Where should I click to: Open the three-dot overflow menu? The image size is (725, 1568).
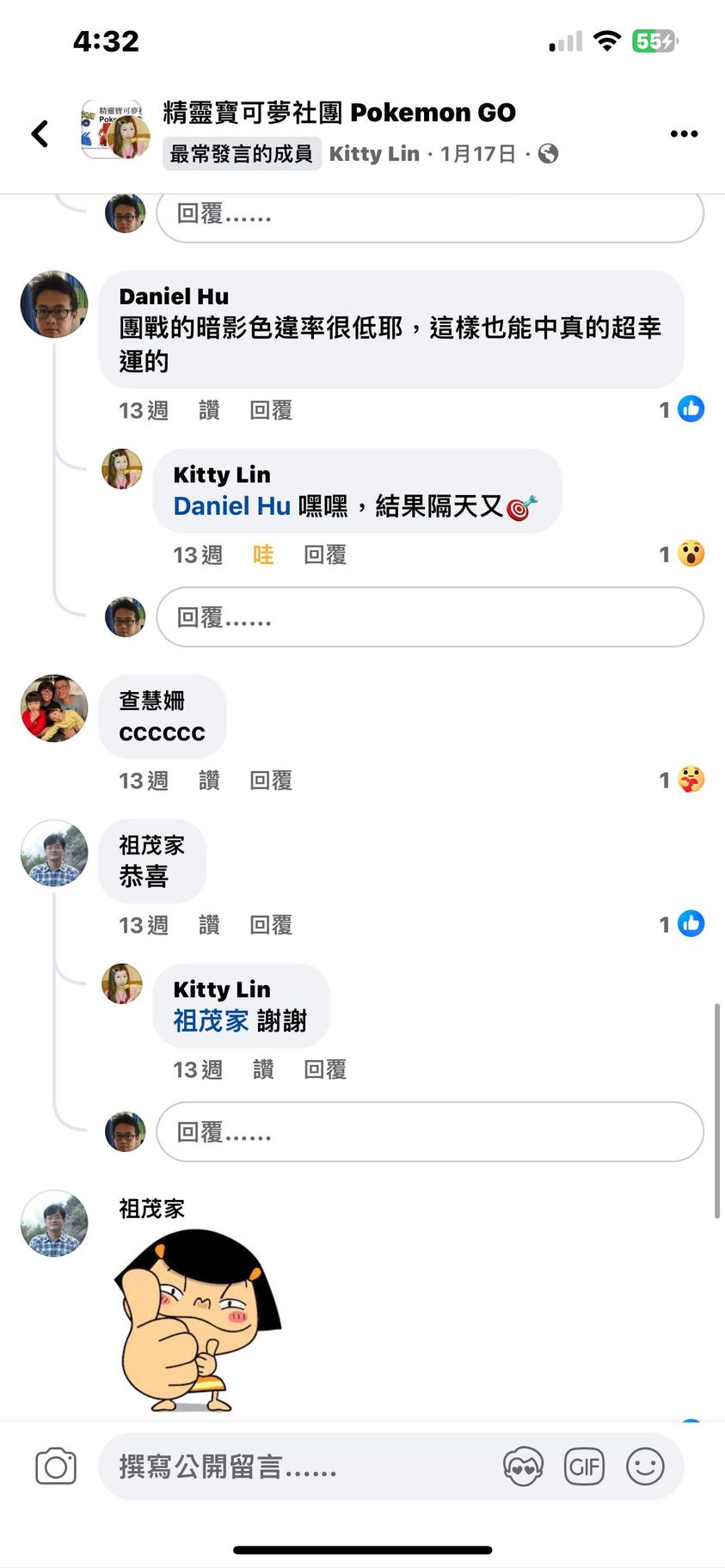[x=684, y=133]
